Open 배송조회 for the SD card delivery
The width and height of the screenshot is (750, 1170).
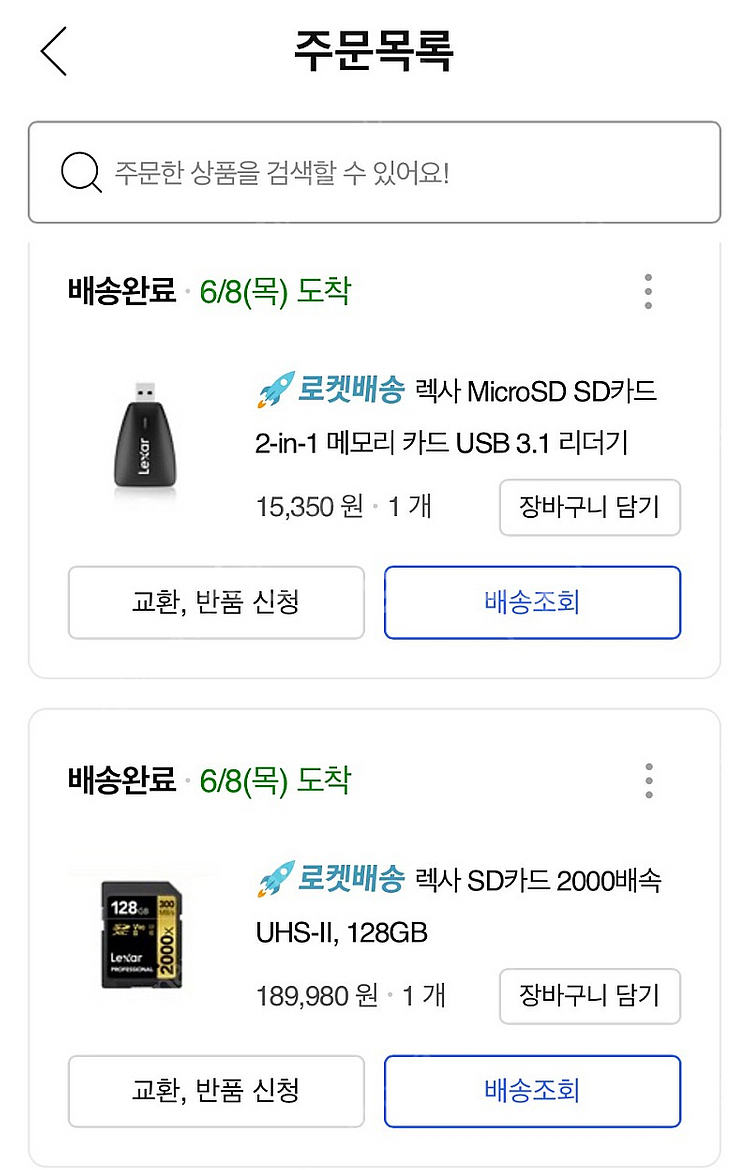point(532,1091)
